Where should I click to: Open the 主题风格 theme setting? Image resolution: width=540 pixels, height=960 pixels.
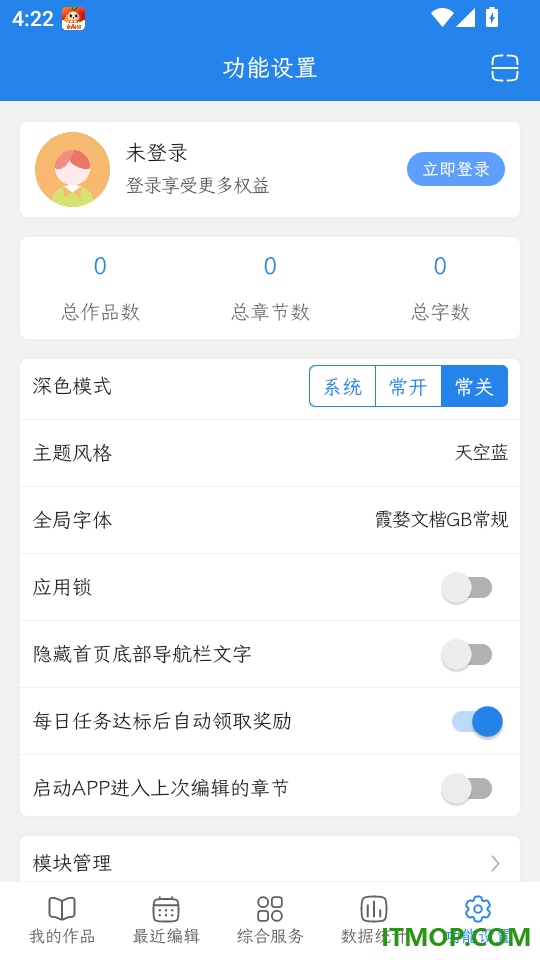pyautogui.click(x=270, y=454)
